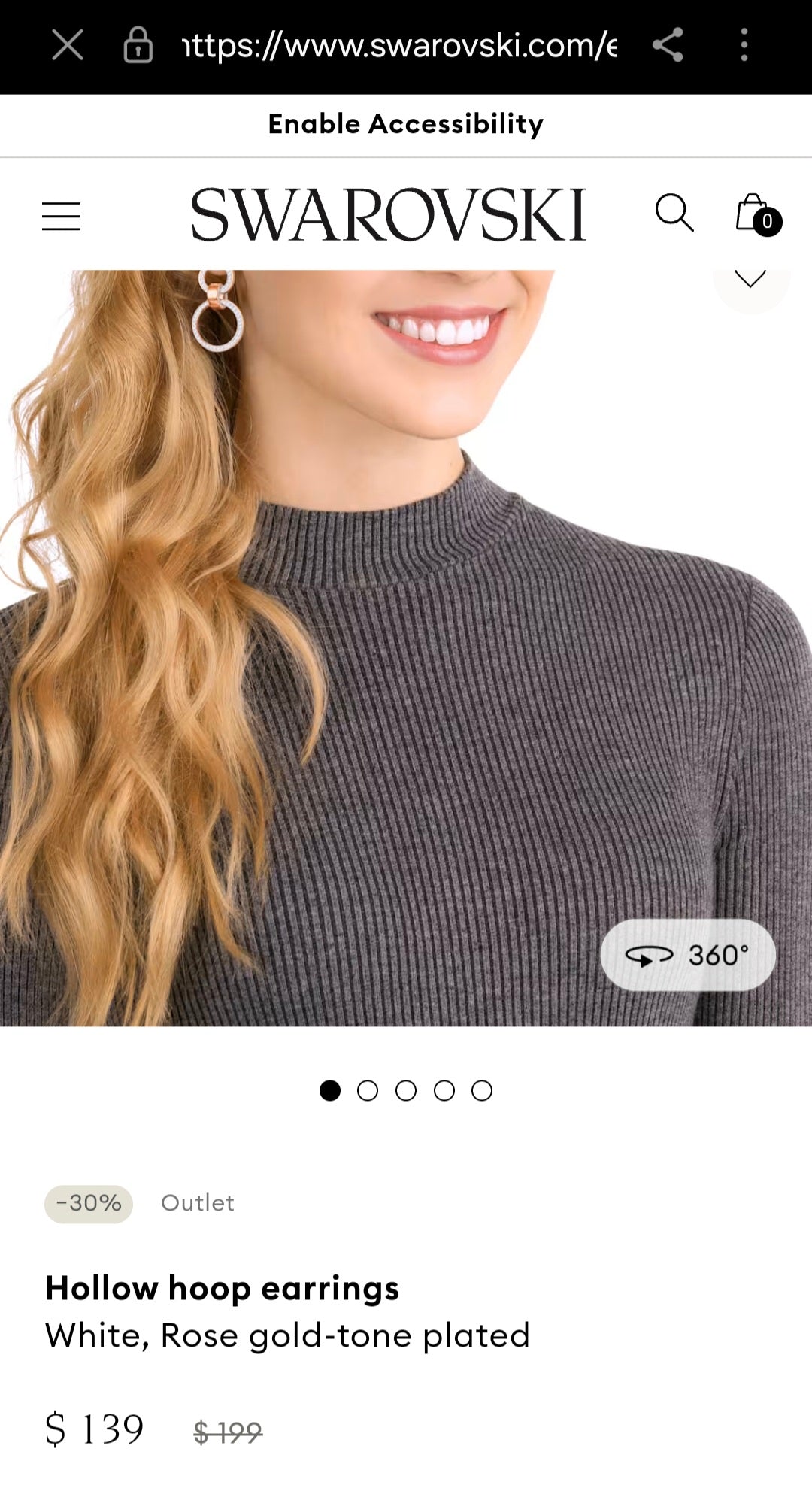Go to the second product image dot
This screenshot has width=812, height=1491.
tap(368, 1090)
